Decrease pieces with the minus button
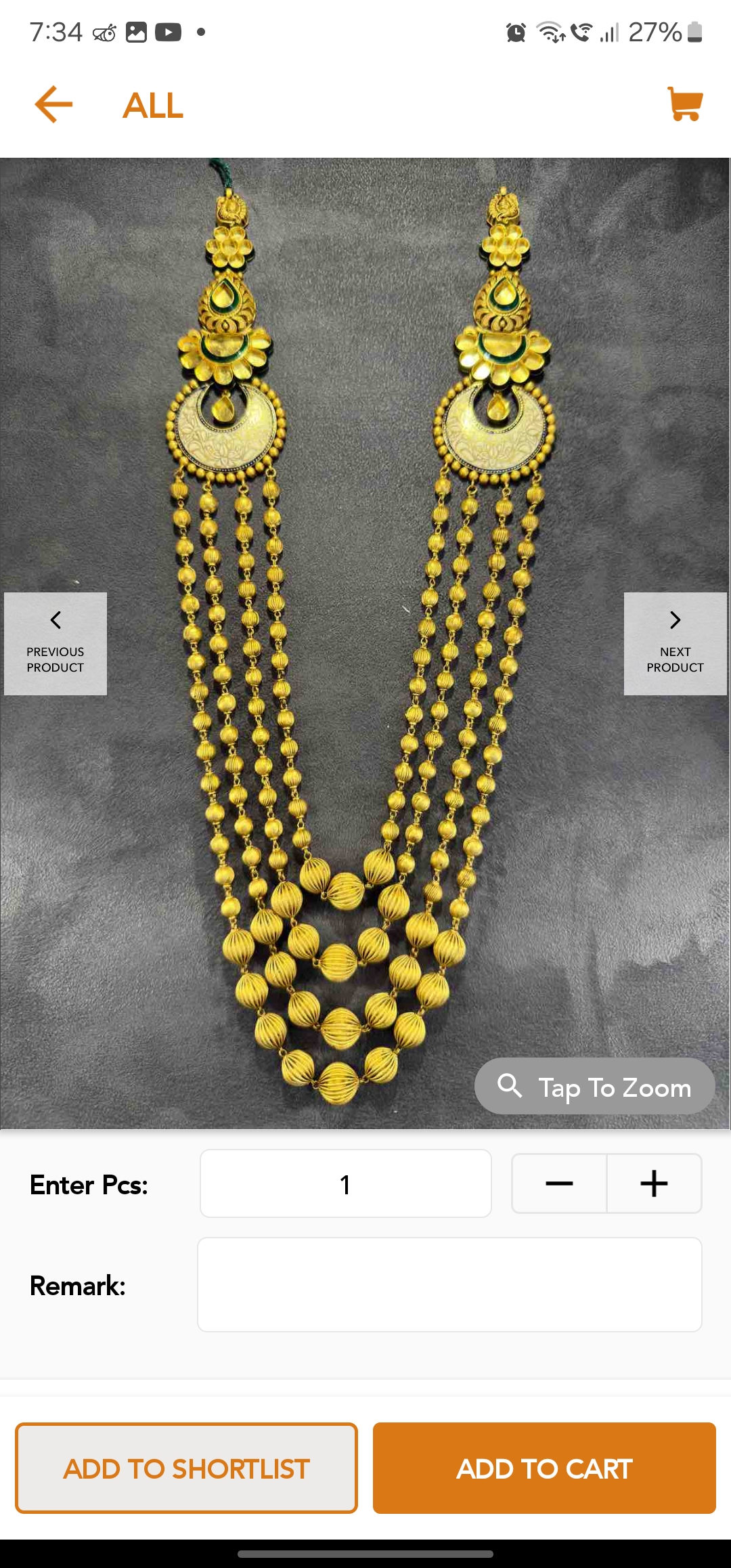 [559, 1183]
